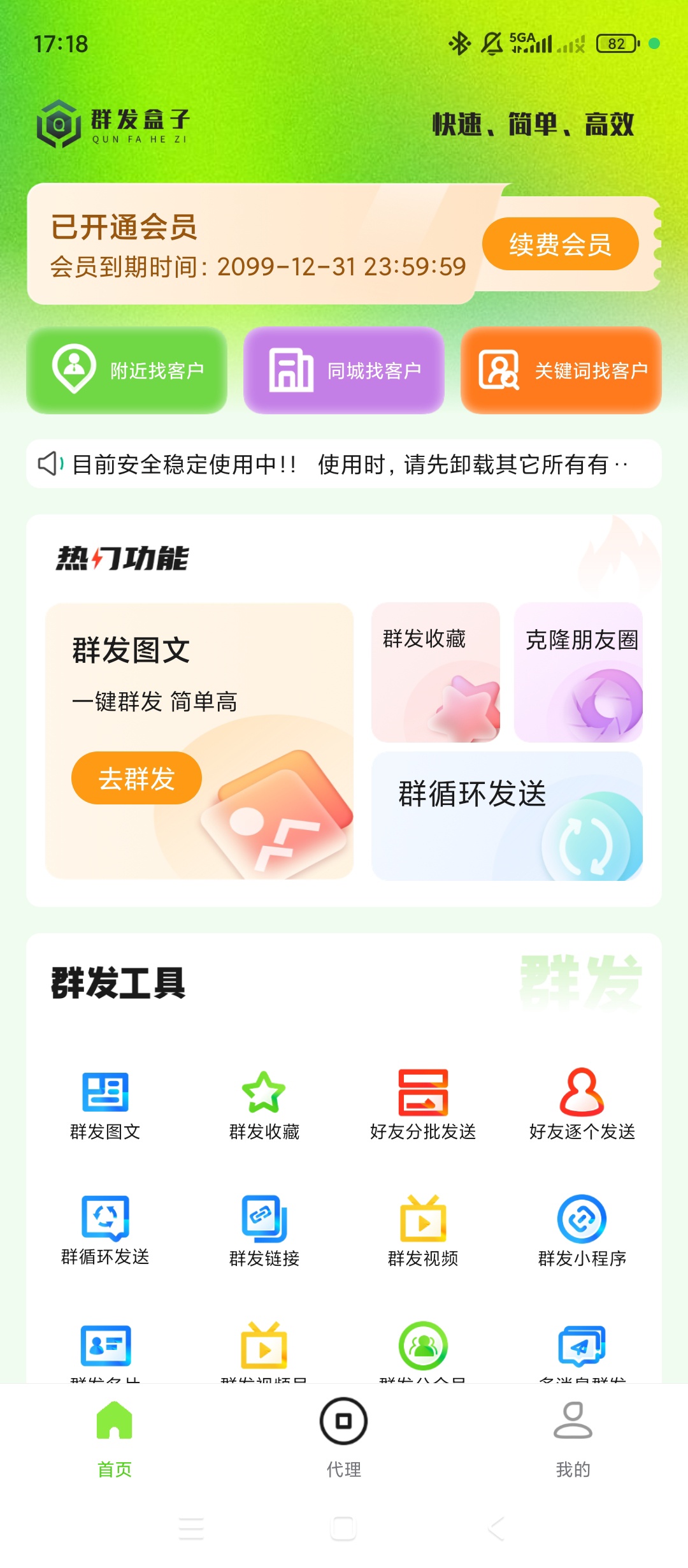The image size is (688, 1568).
Task: Tap the system back button
Action: (x=496, y=1528)
